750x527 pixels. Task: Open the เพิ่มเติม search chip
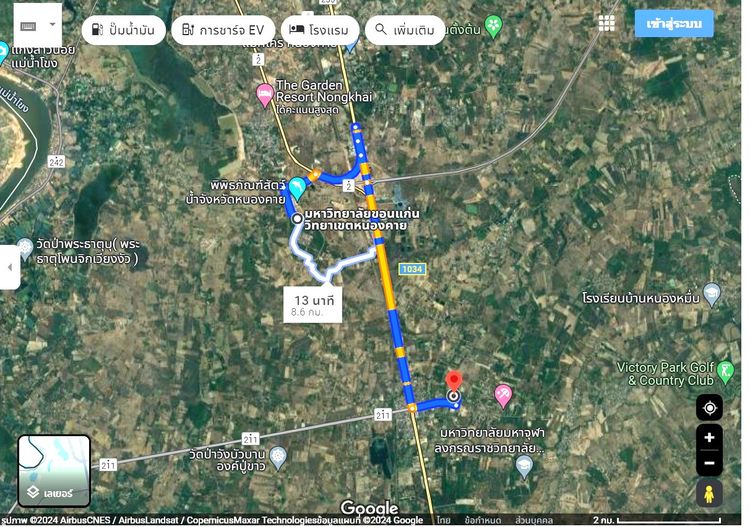click(405, 30)
